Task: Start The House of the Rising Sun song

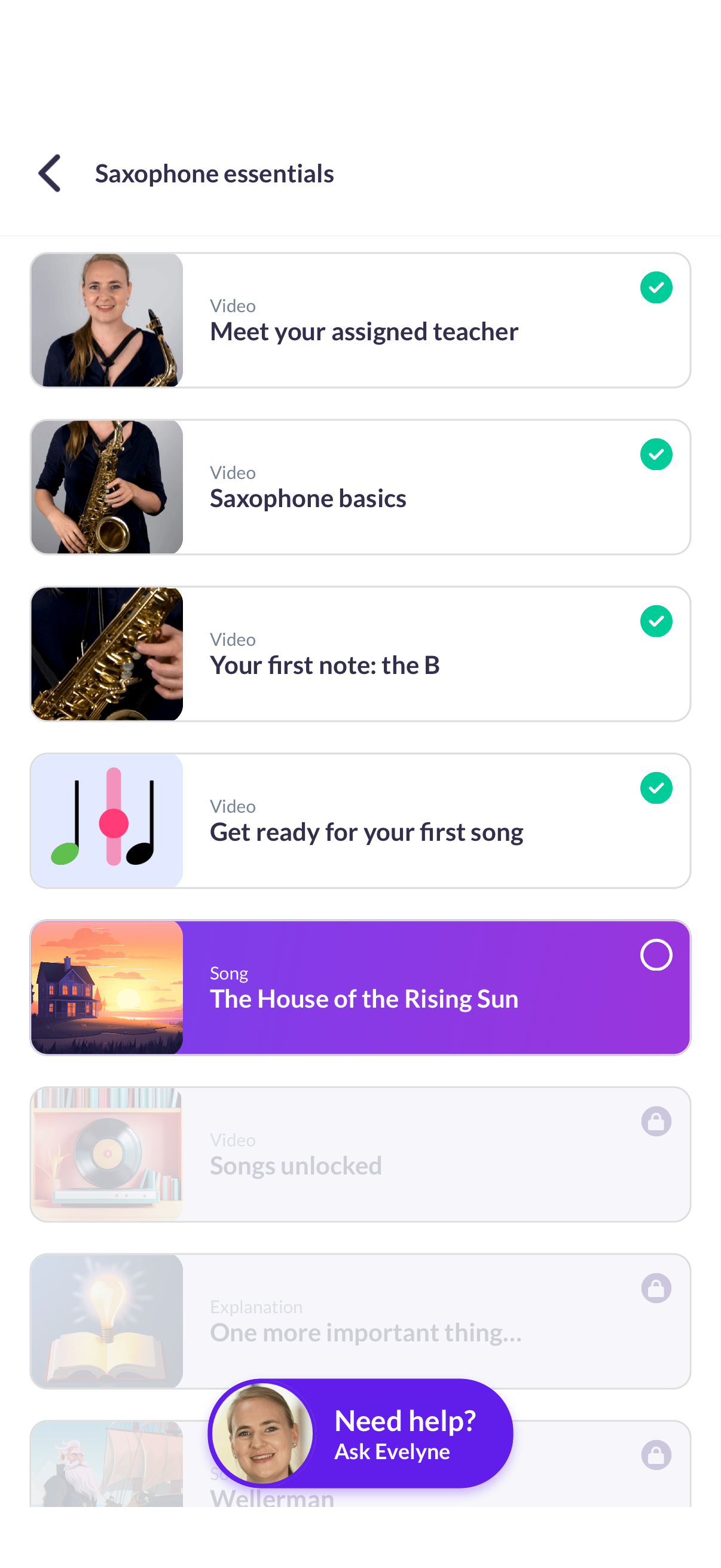Action: click(360, 987)
